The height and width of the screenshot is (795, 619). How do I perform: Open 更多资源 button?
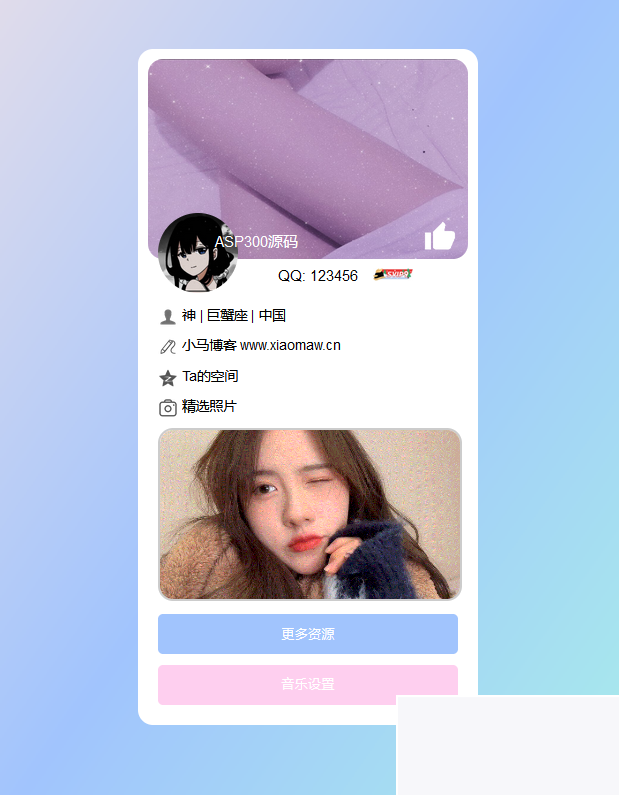click(x=307, y=634)
